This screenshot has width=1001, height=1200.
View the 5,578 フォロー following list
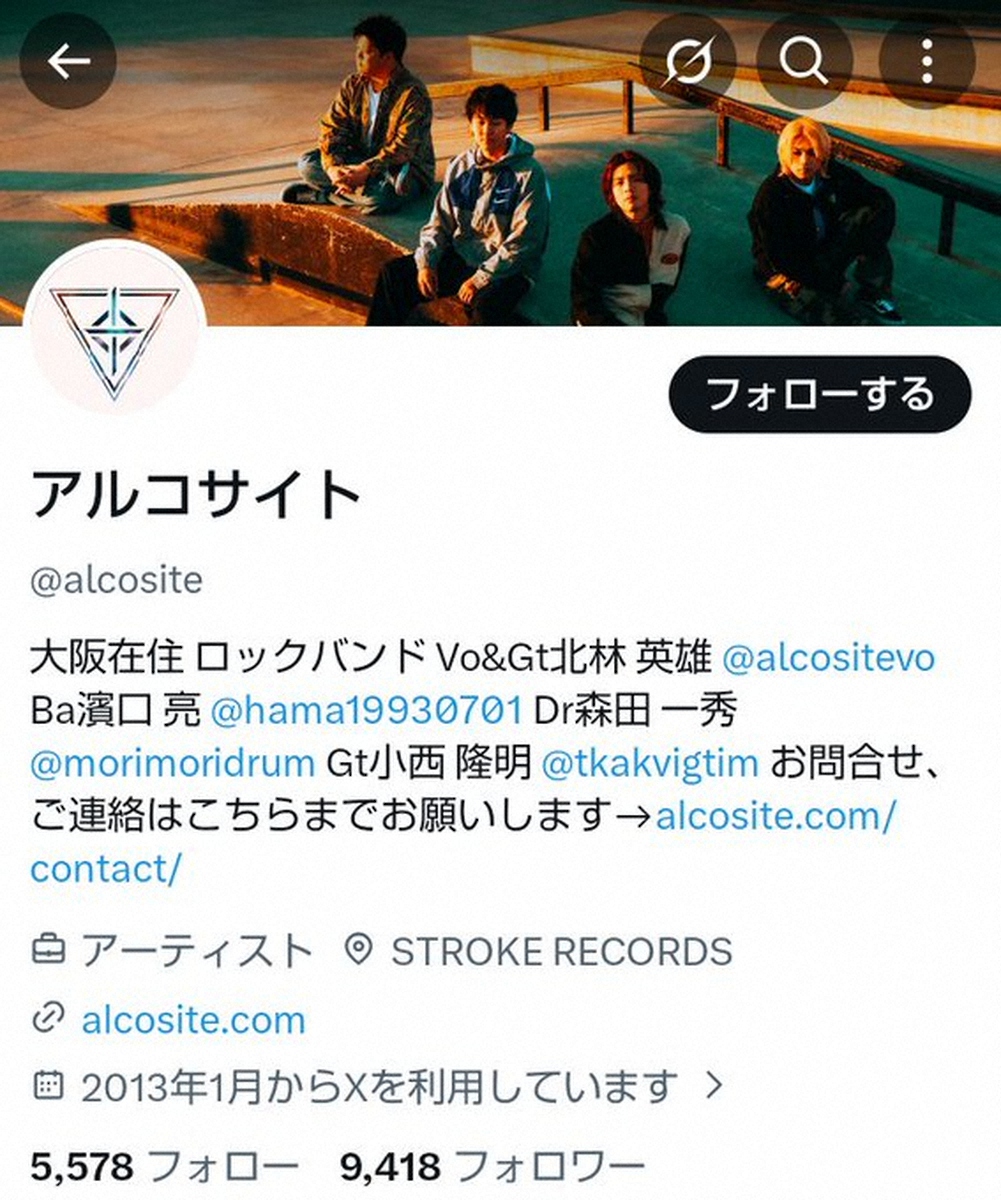pos(165,1165)
